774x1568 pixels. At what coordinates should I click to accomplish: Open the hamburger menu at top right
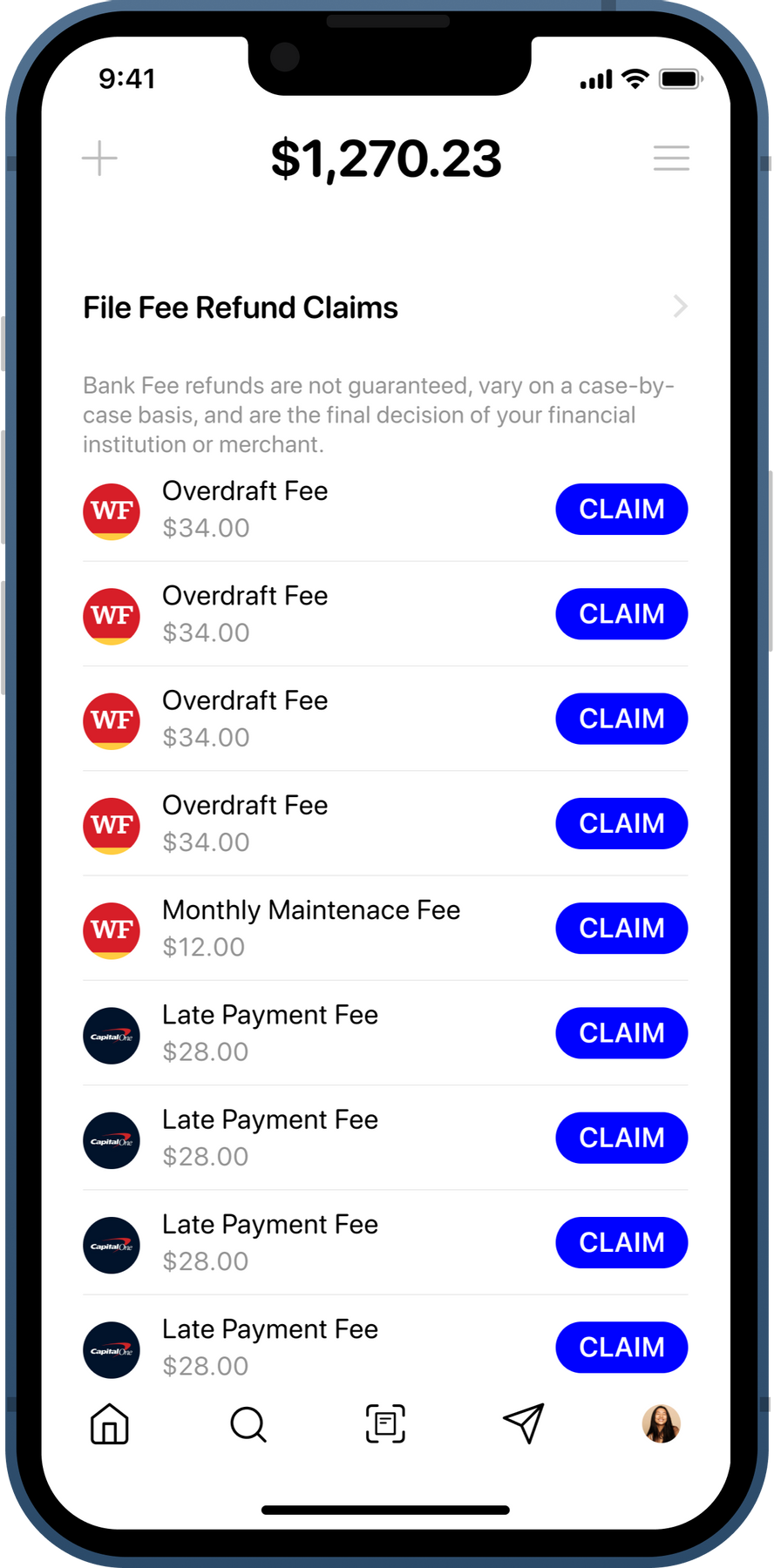tap(671, 158)
